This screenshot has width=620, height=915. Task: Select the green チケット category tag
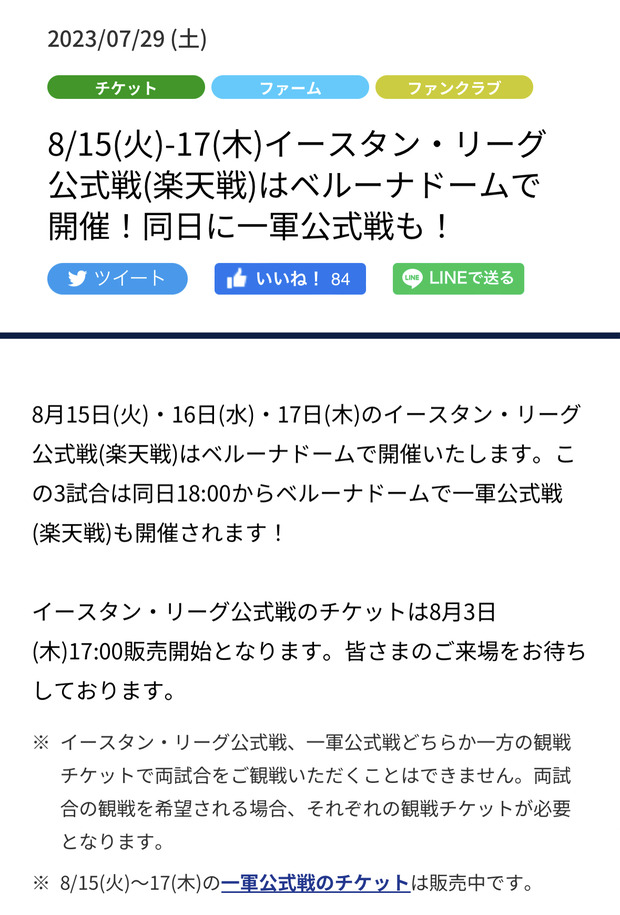(126, 88)
